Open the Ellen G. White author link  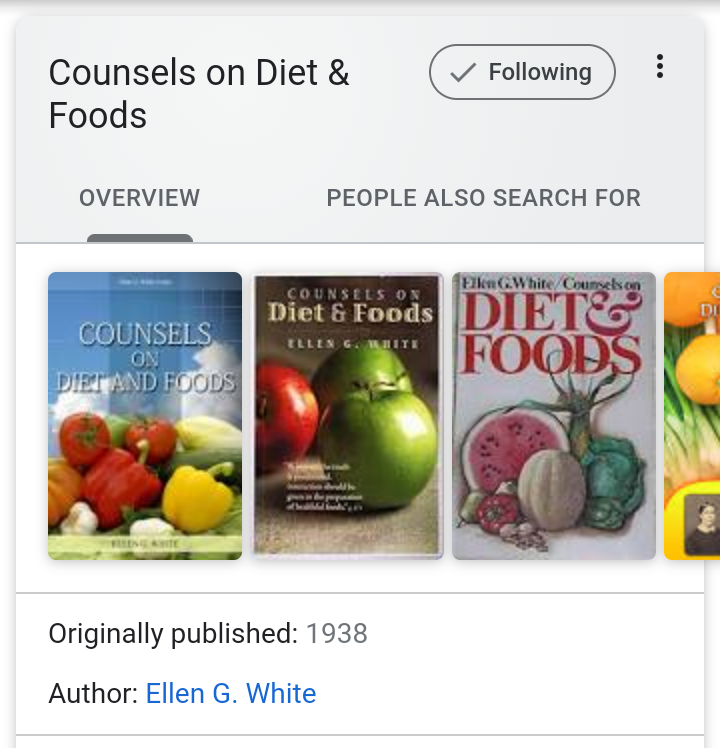(231, 694)
